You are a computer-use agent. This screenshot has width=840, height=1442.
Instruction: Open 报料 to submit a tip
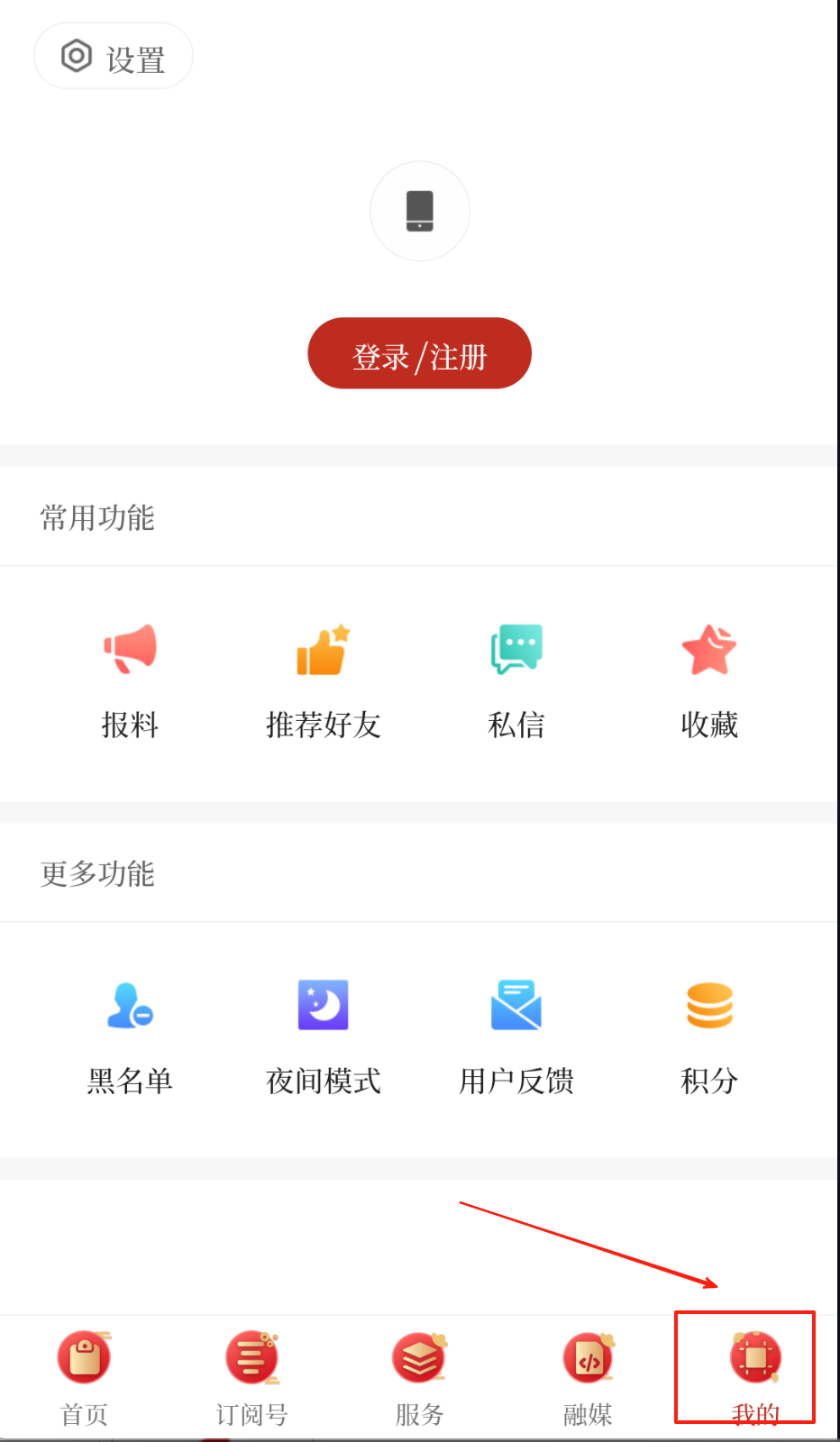tap(130, 680)
